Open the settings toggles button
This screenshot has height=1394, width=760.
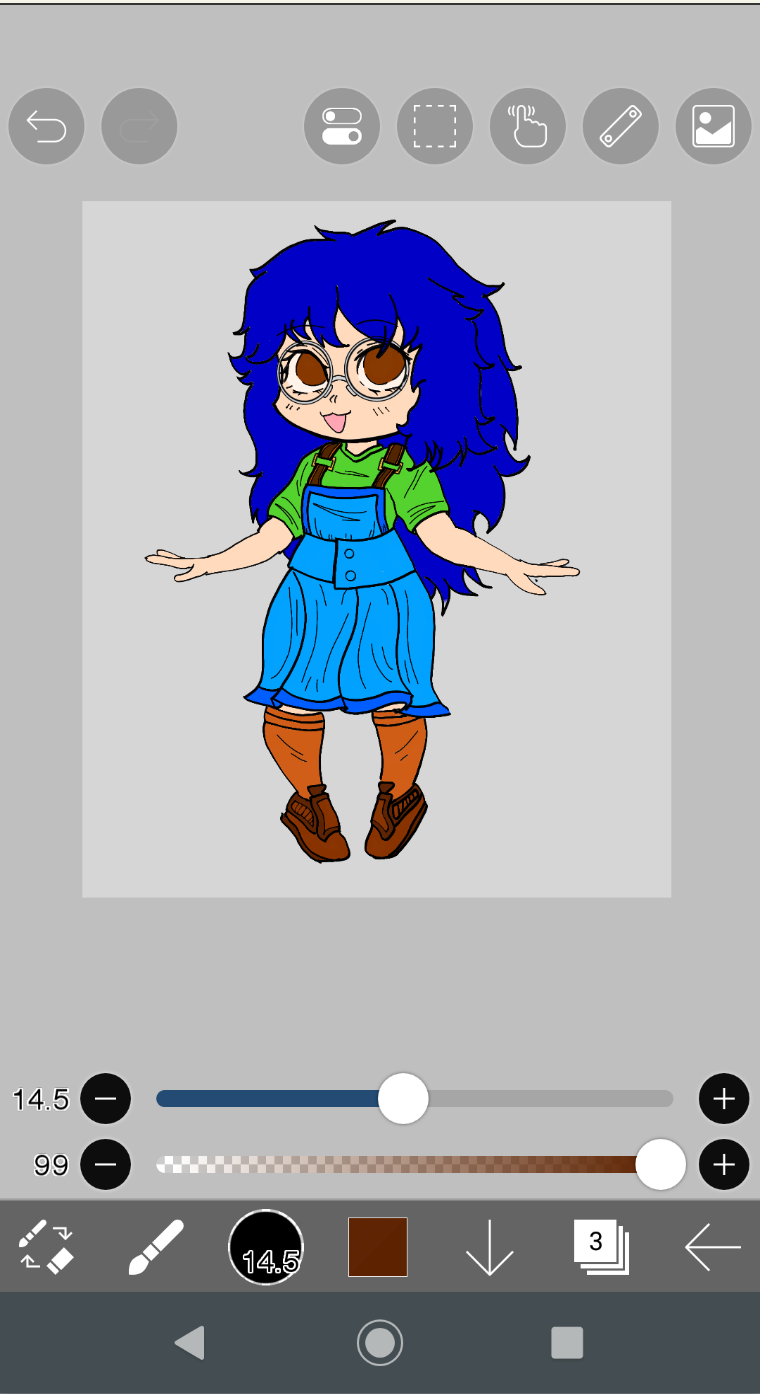342,127
